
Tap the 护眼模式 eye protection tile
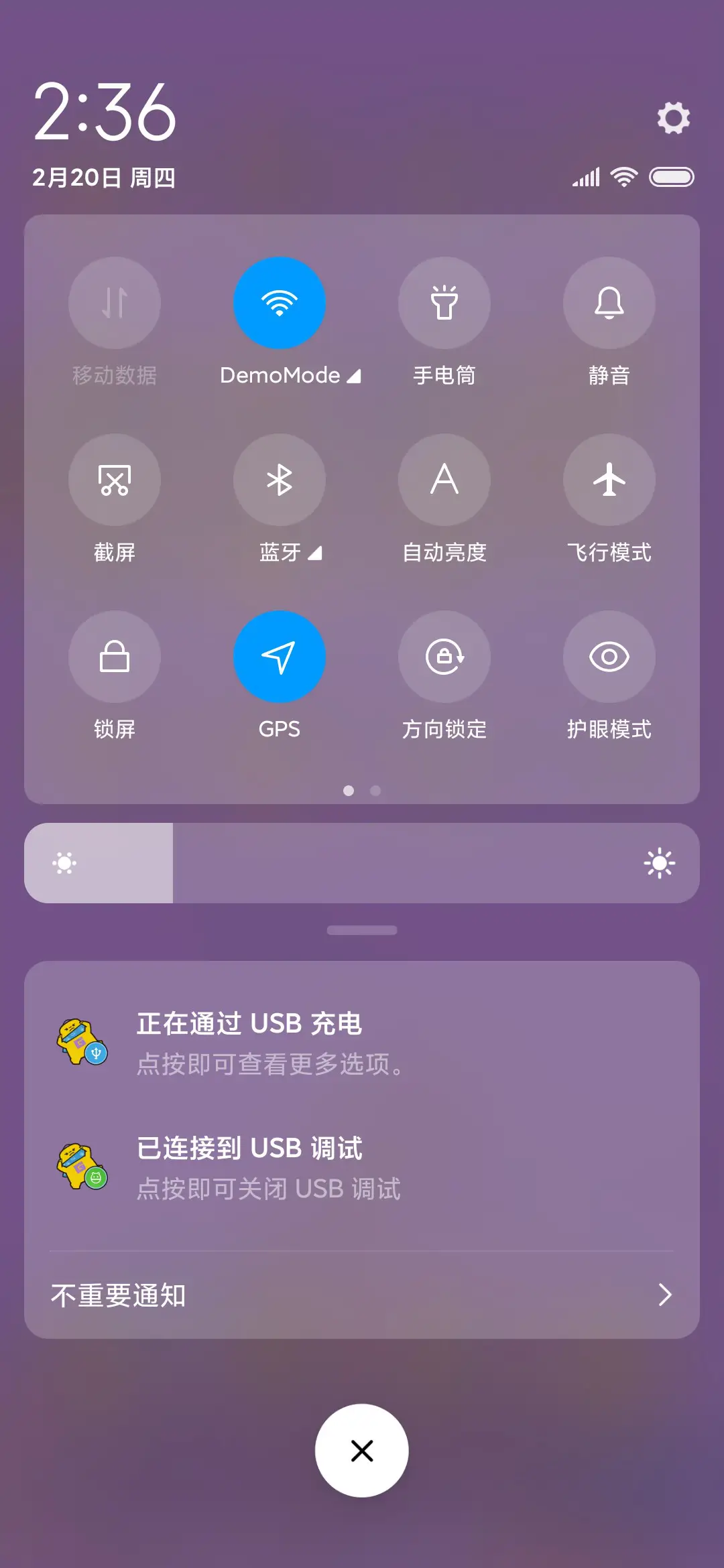[x=609, y=657]
